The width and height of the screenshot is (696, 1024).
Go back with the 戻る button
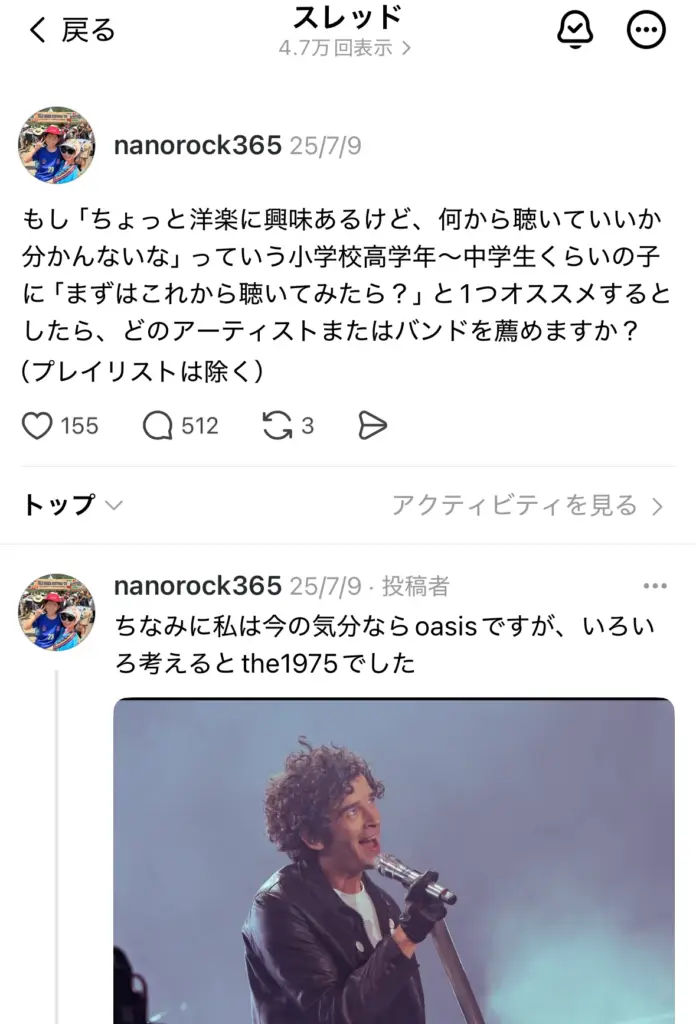(72, 30)
